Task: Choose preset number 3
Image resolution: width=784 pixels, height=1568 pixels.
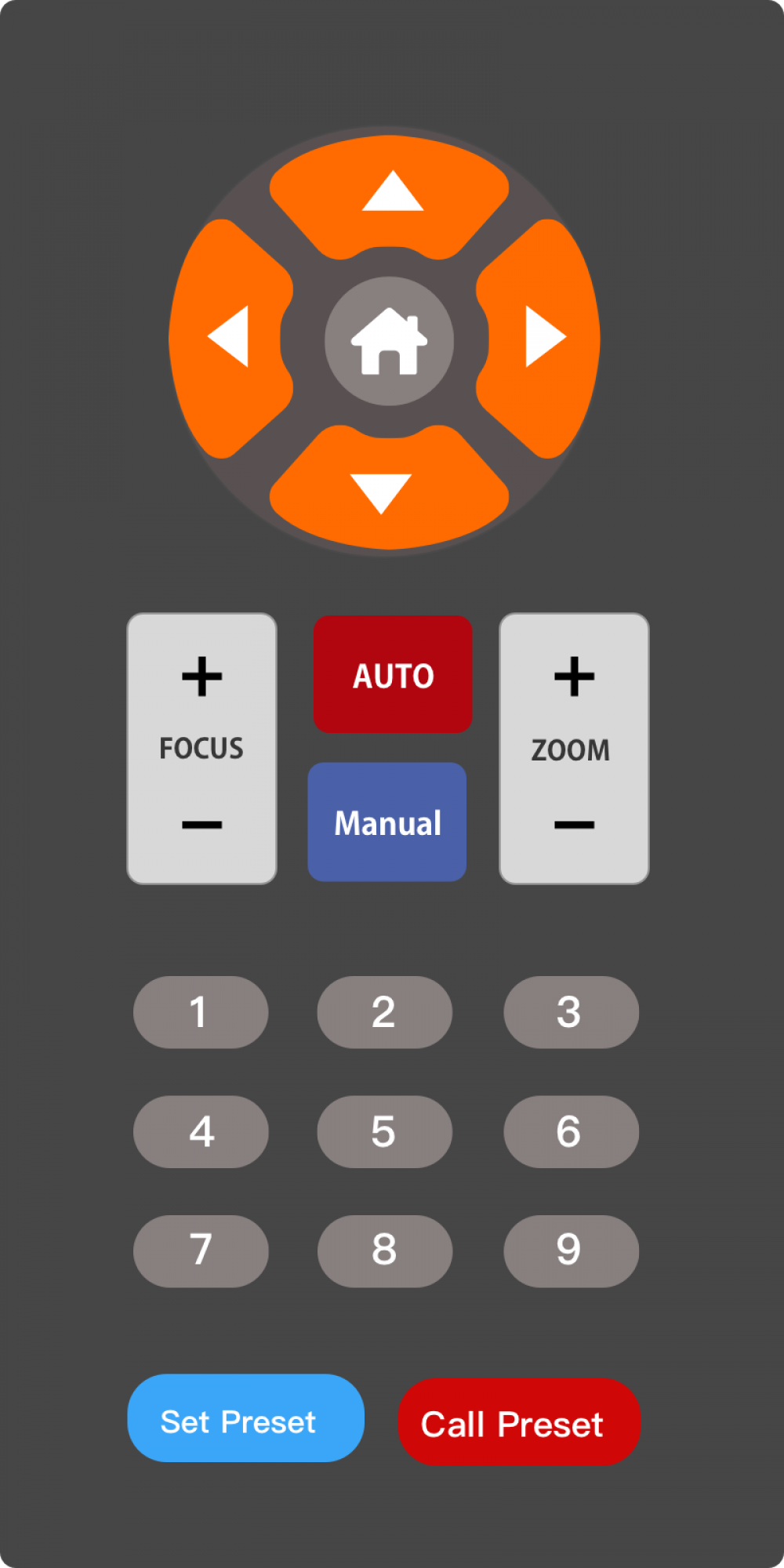Action: point(571,1012)
